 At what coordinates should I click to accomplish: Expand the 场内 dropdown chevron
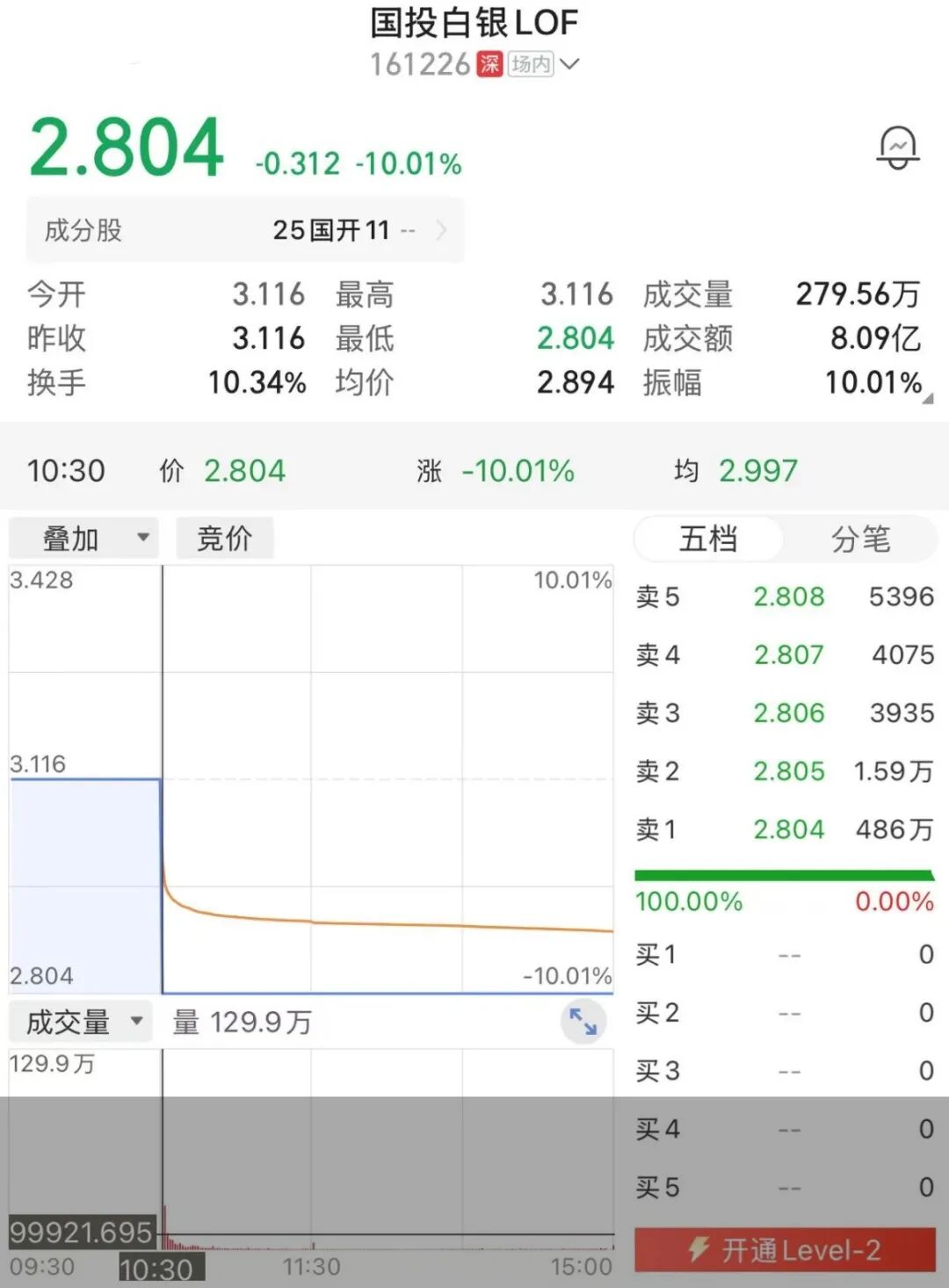(x=570, y=64)
